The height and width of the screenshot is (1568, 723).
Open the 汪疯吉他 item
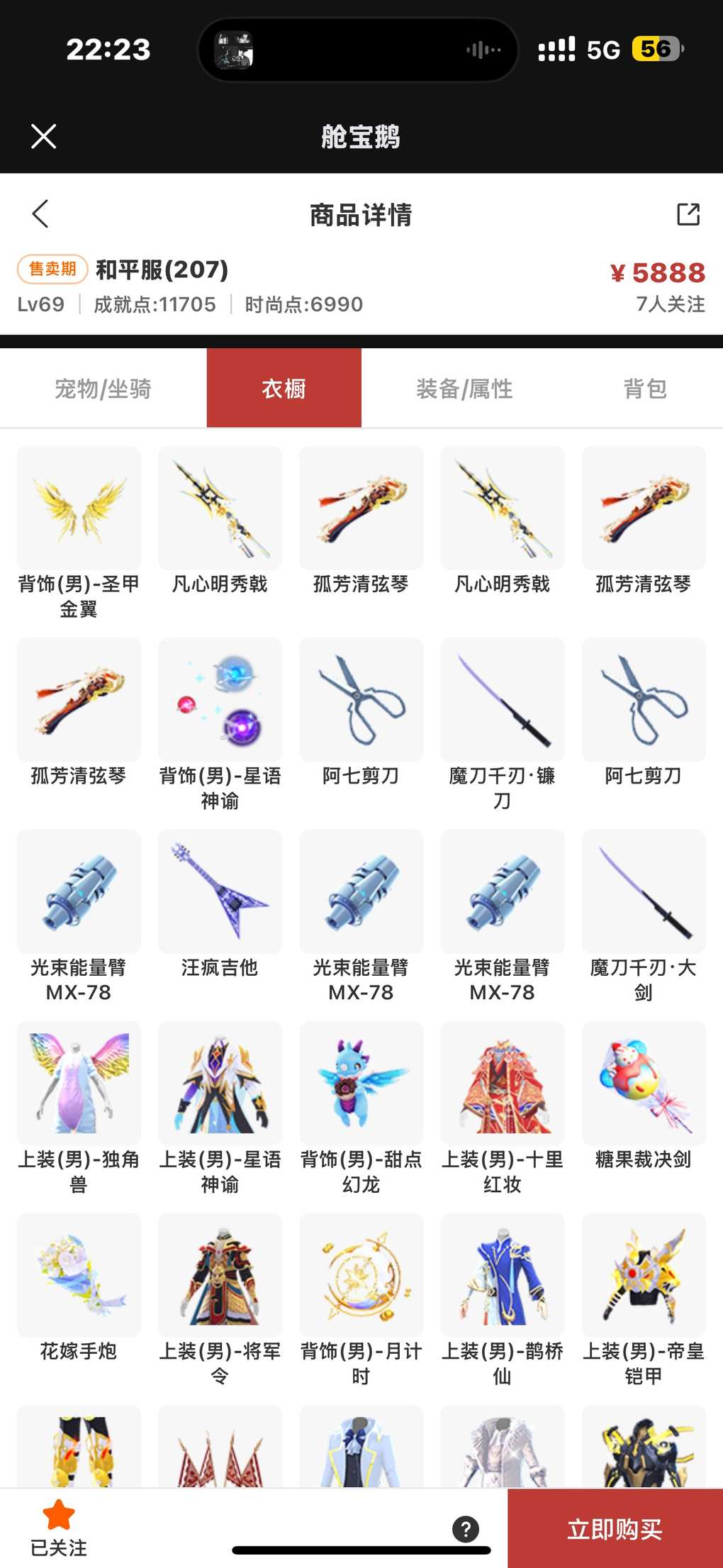pos(220,892)
